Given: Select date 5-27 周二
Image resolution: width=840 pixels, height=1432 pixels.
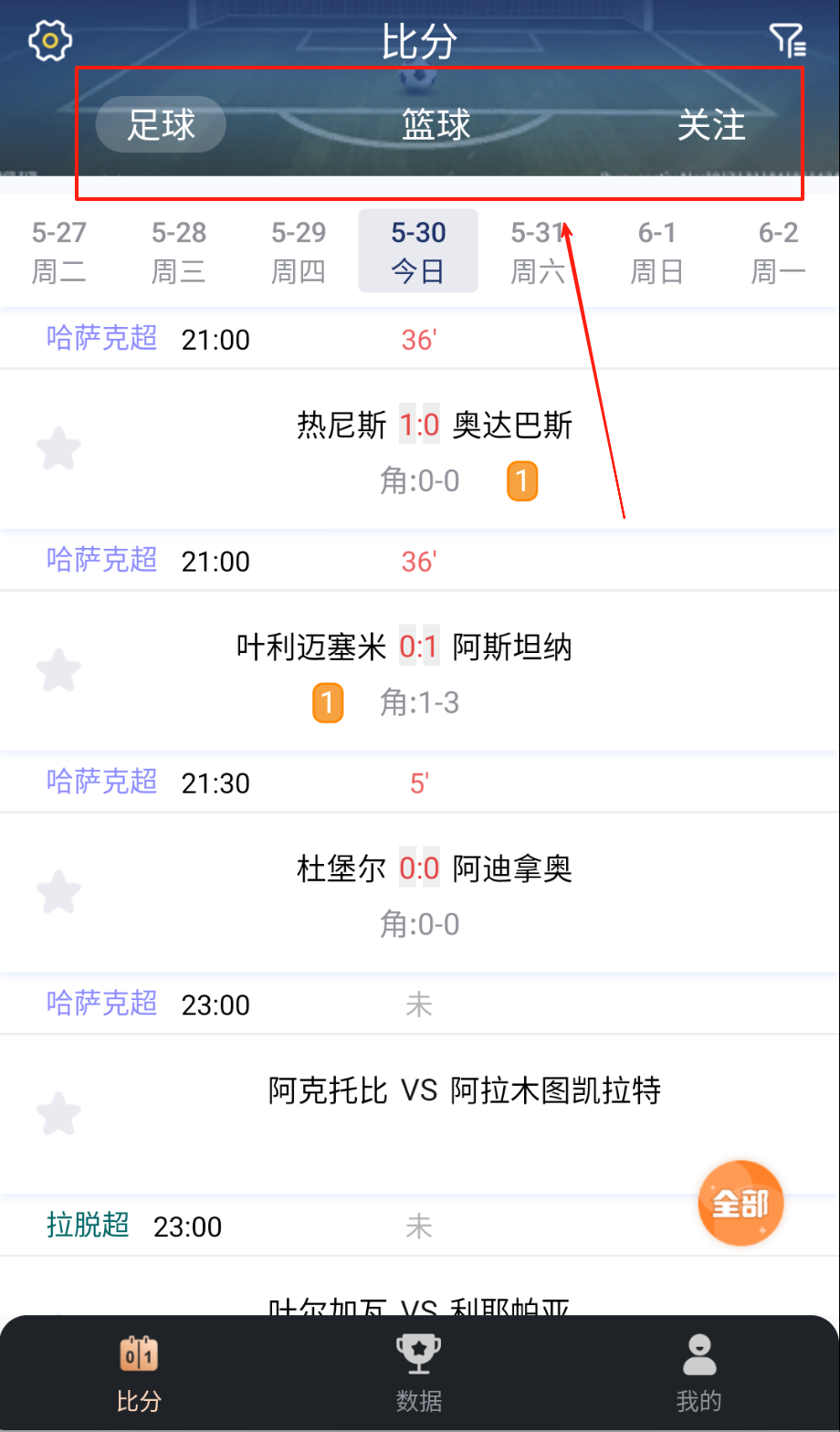Looking at the screenshot, I should pos(58,251).
